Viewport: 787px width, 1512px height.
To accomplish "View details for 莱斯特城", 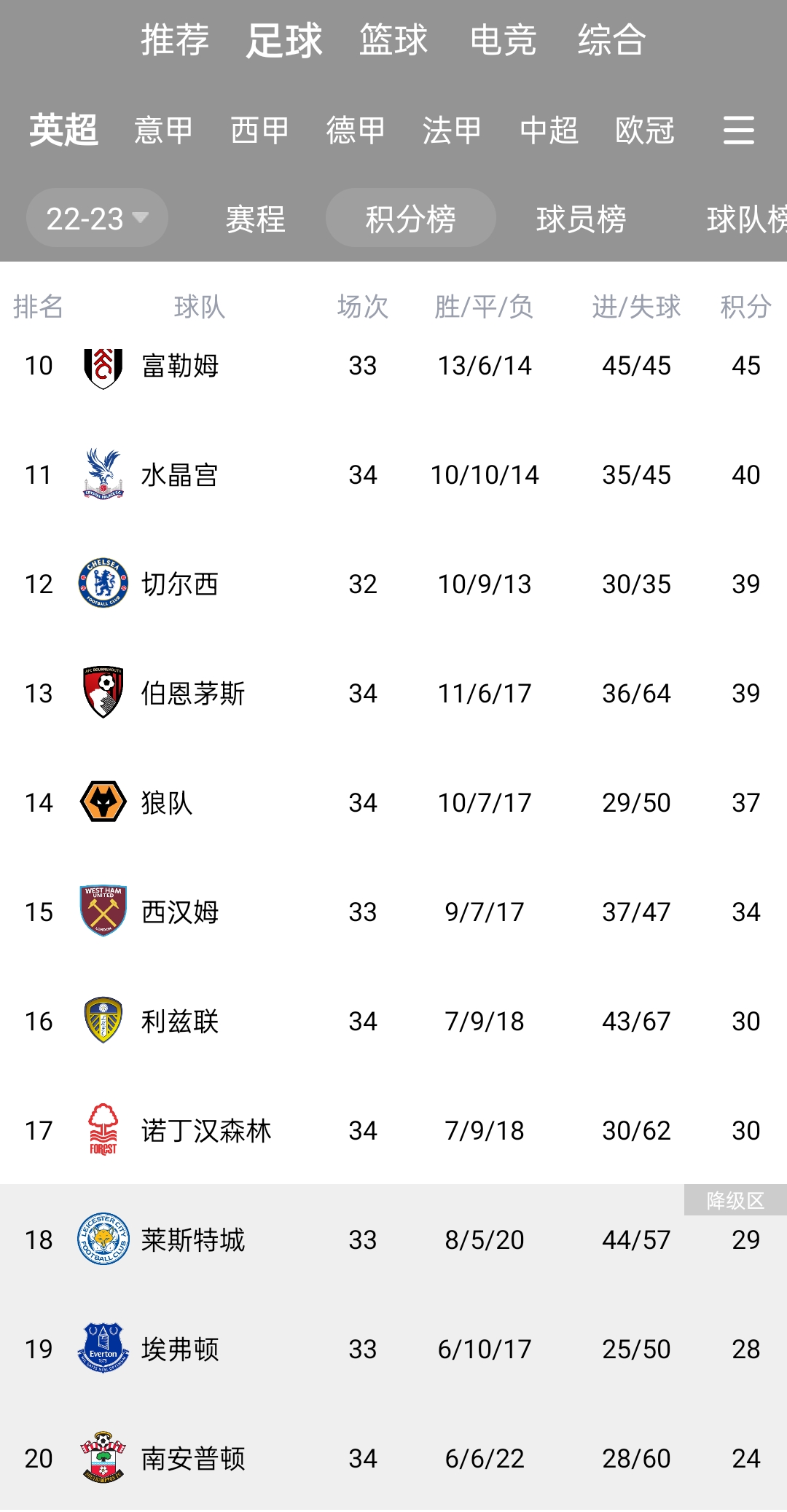I will (393, 1239).
